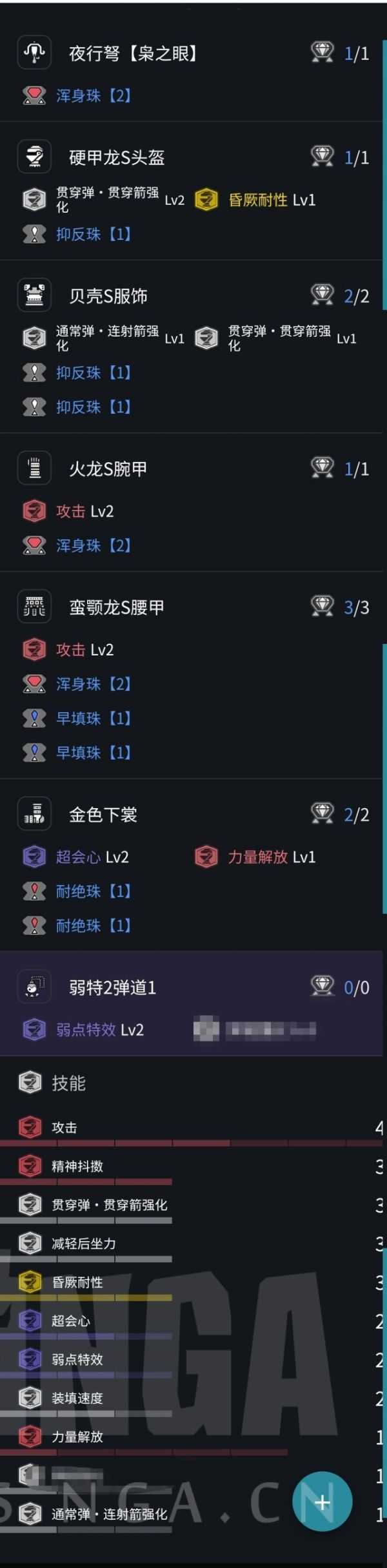This screenshot has height=1568, width=387.
Task: Change the 浑身珠【2】 decoration on the weapon
Action: click(94, 96)
